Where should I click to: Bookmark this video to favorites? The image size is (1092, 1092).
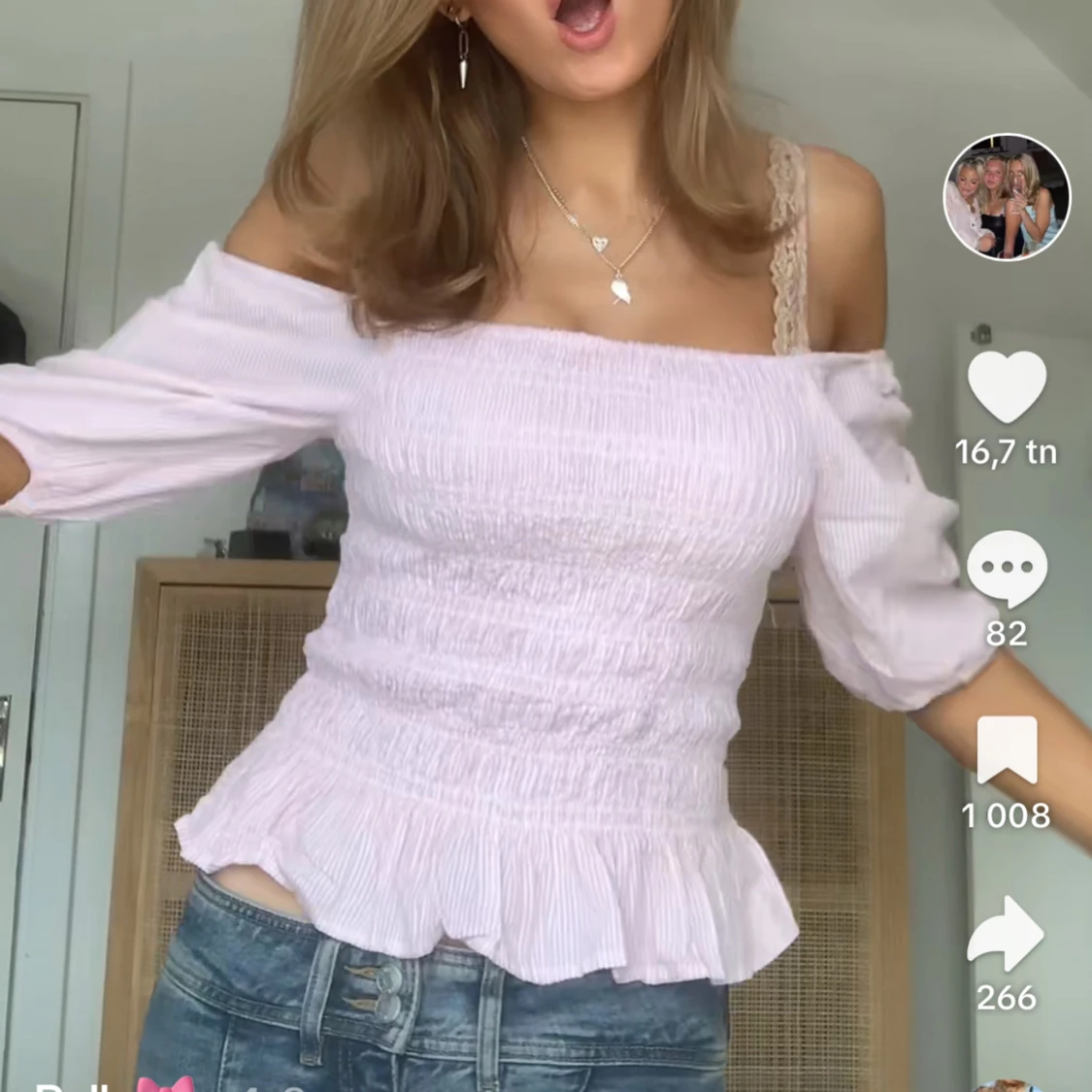point(1007,750)
